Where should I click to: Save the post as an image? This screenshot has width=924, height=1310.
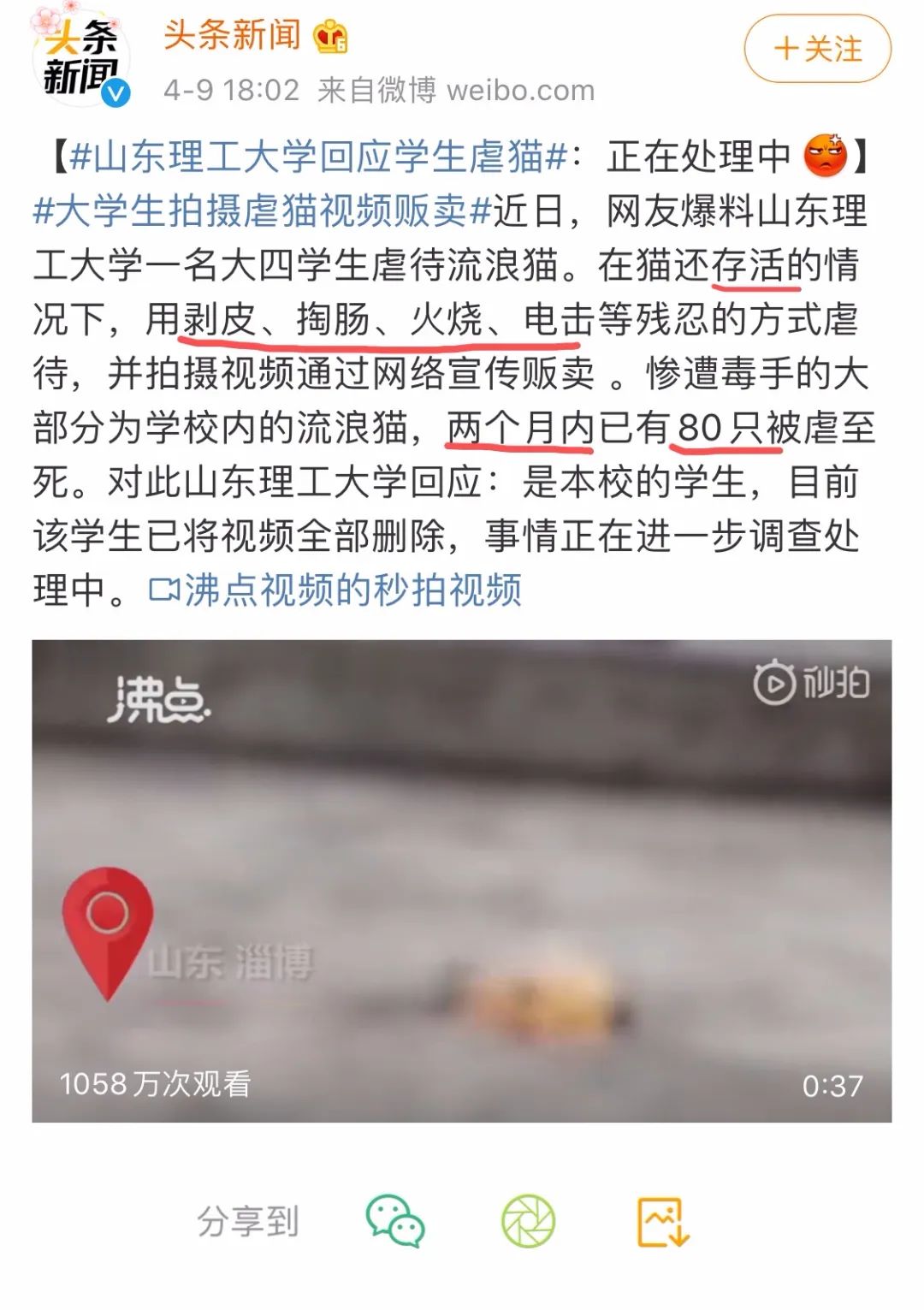point(663,1221)
